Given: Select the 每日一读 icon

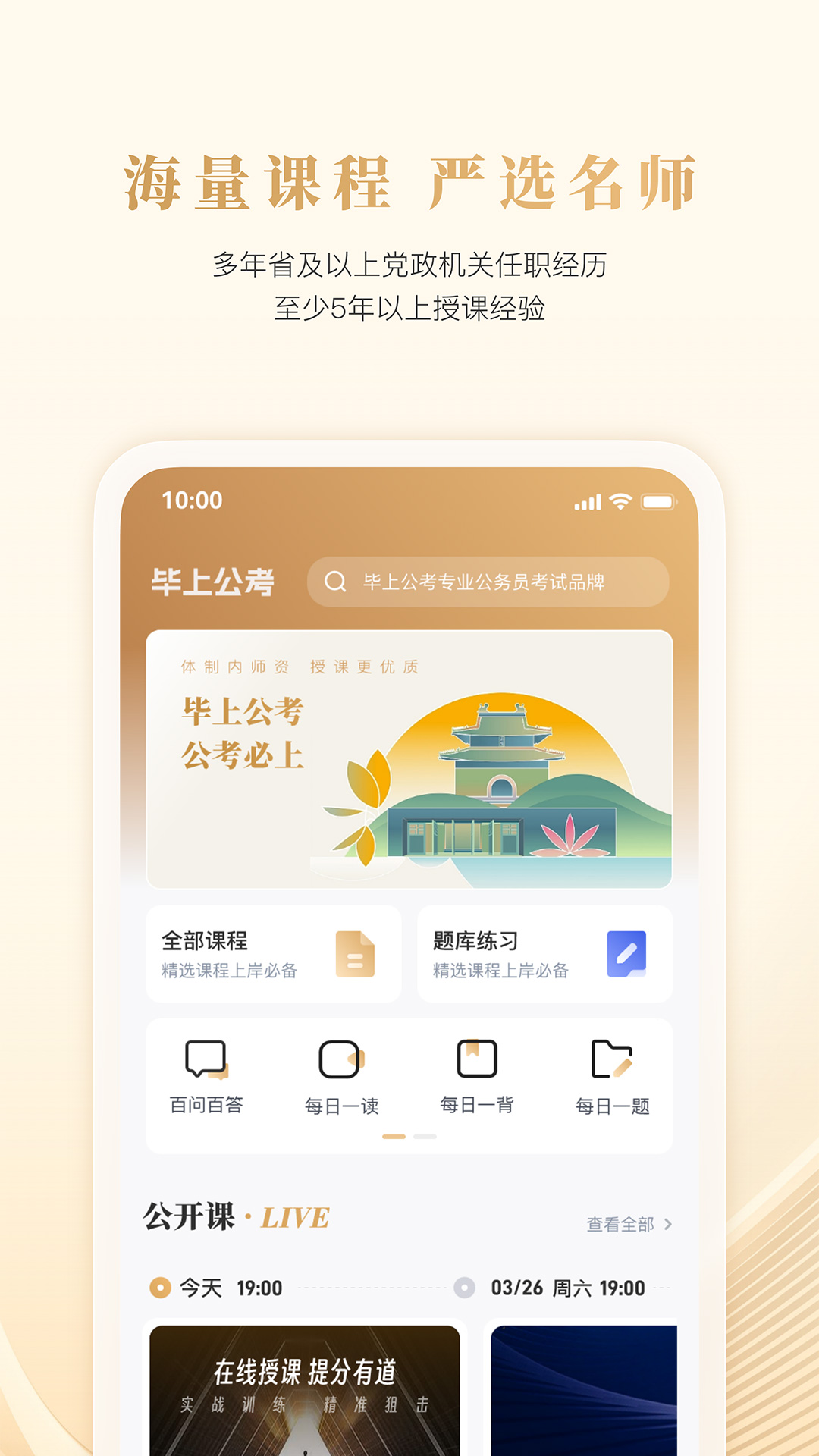Looking at the screenshot, I should [x=340, y=1059].
